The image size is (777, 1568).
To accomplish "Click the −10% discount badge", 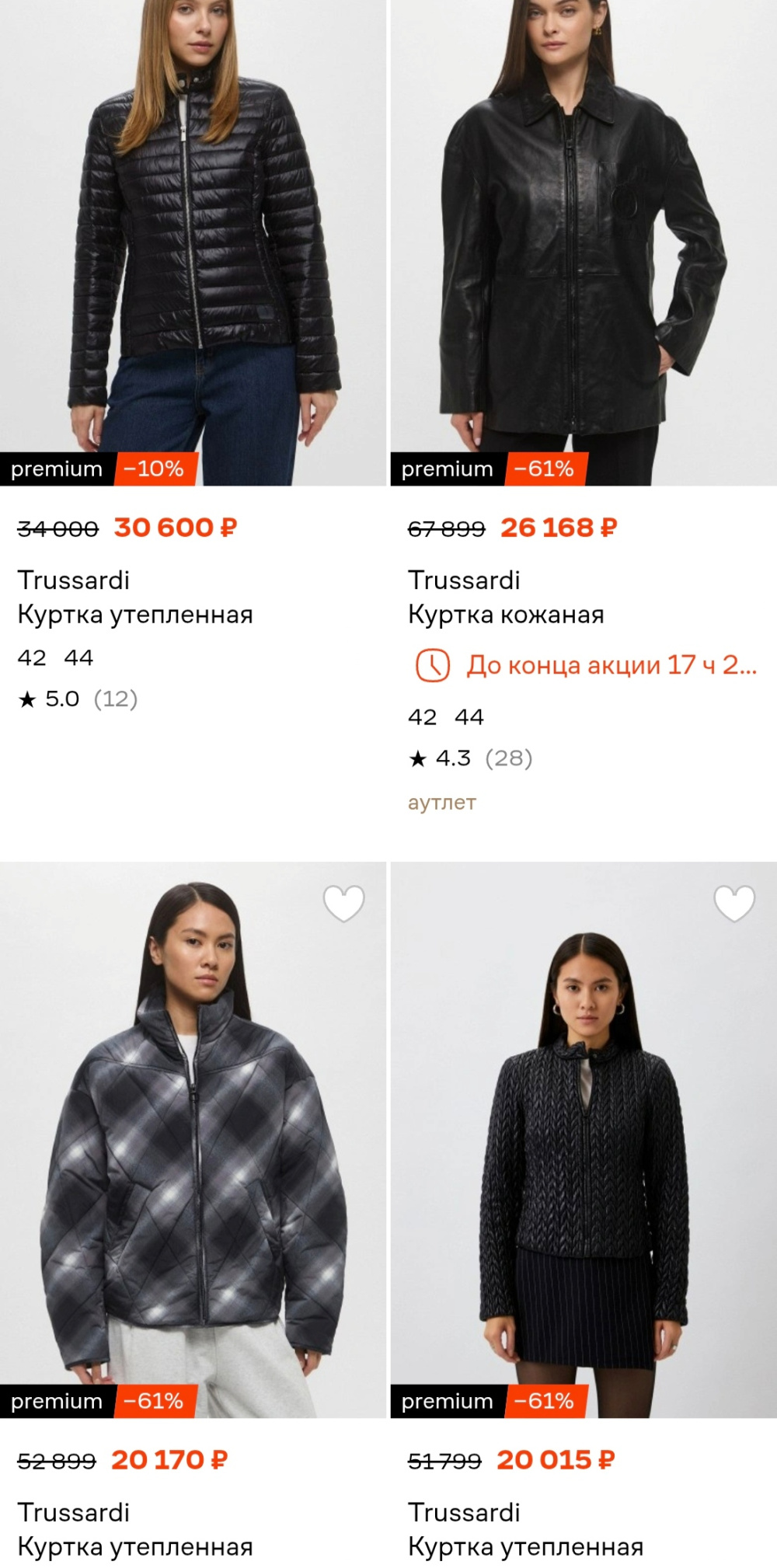I will [152, 469].
